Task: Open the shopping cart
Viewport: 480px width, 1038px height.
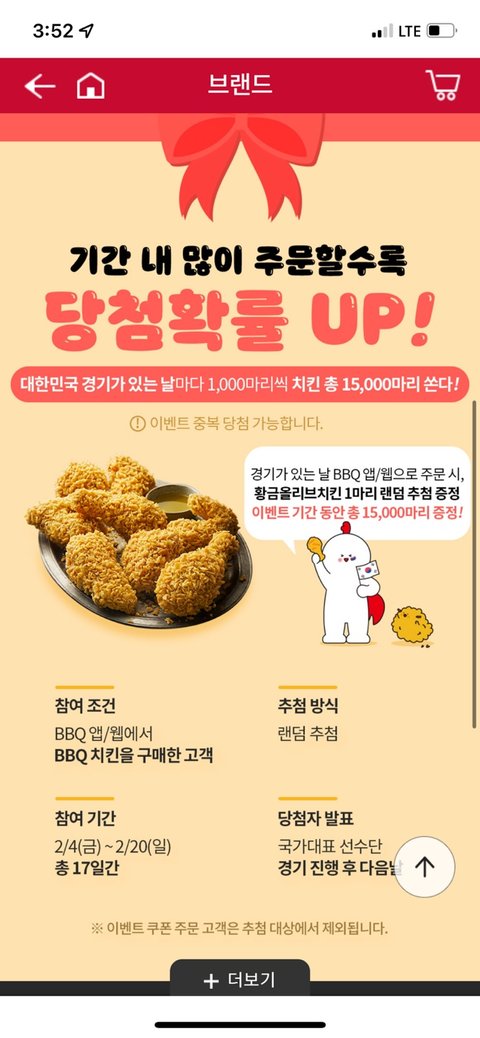Action: [443, 85]
